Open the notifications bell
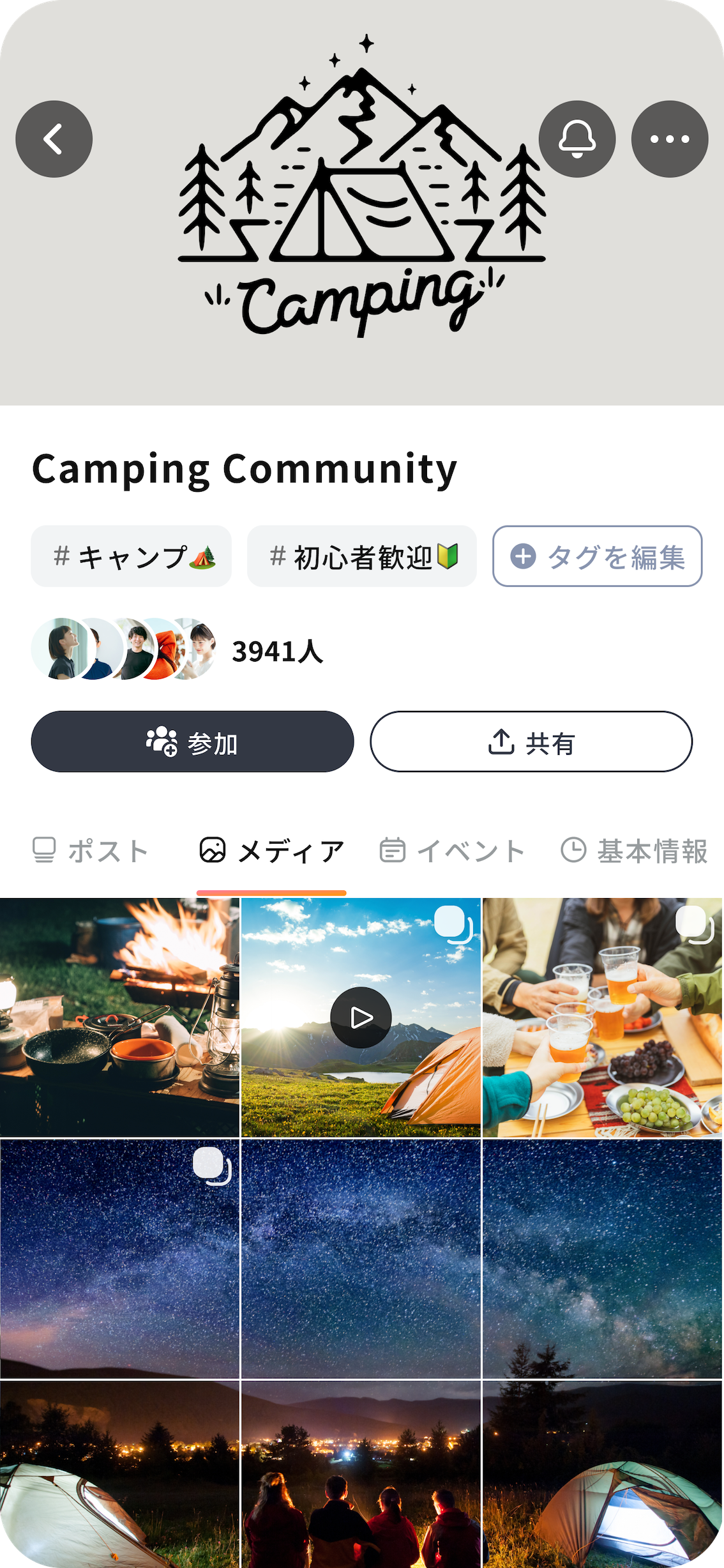724x1568 pixels. tap(577, 139)
